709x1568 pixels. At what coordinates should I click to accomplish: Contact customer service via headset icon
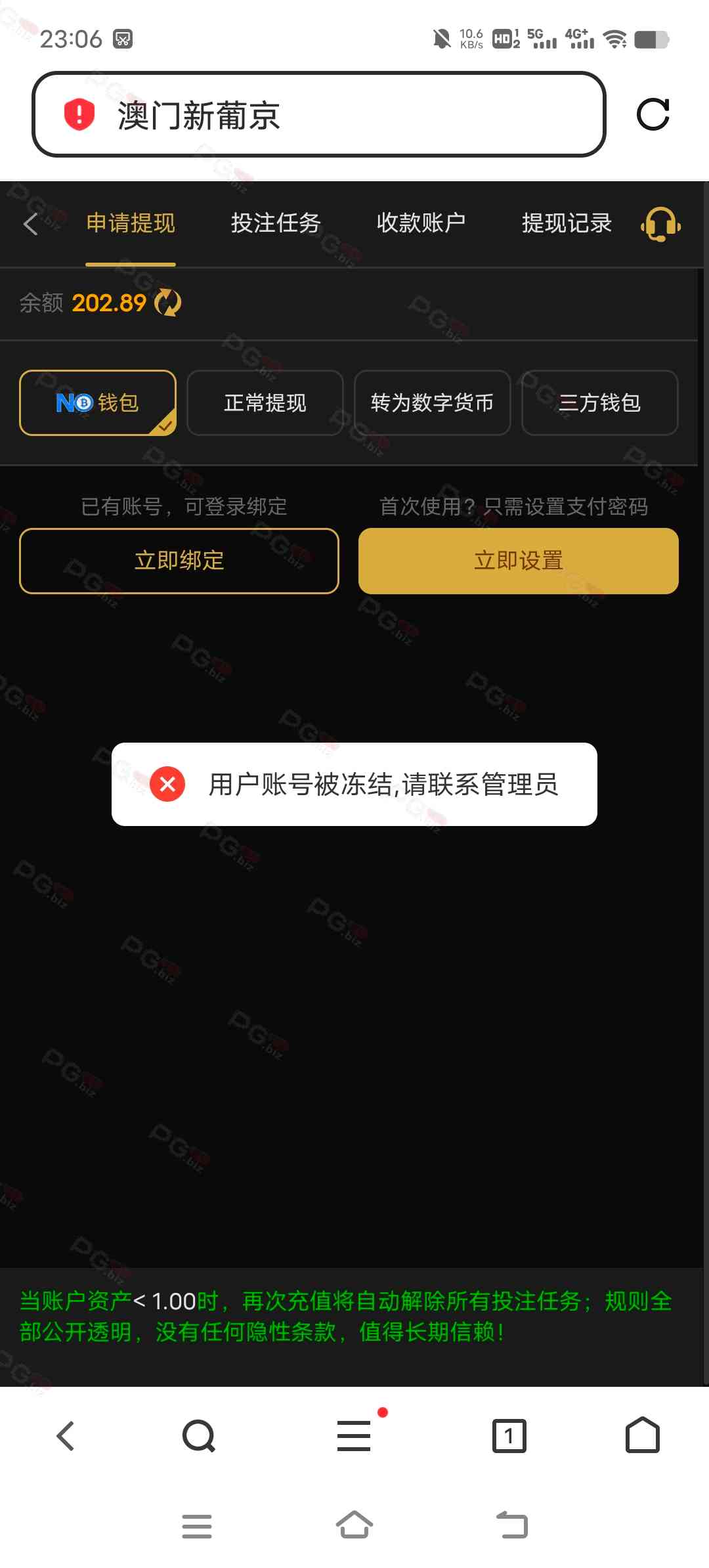(660, 224)
